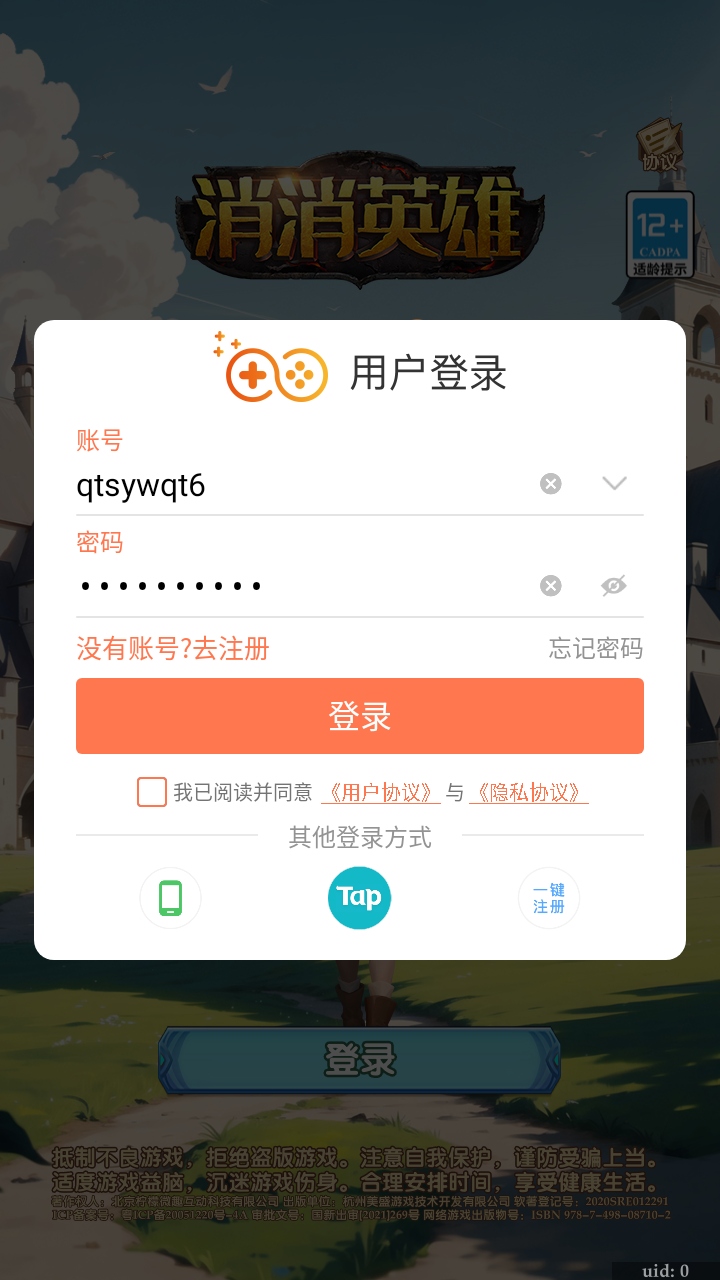Tap the account field showing qtsywqt6
The image size is (720, 1280).
point(300,486)
